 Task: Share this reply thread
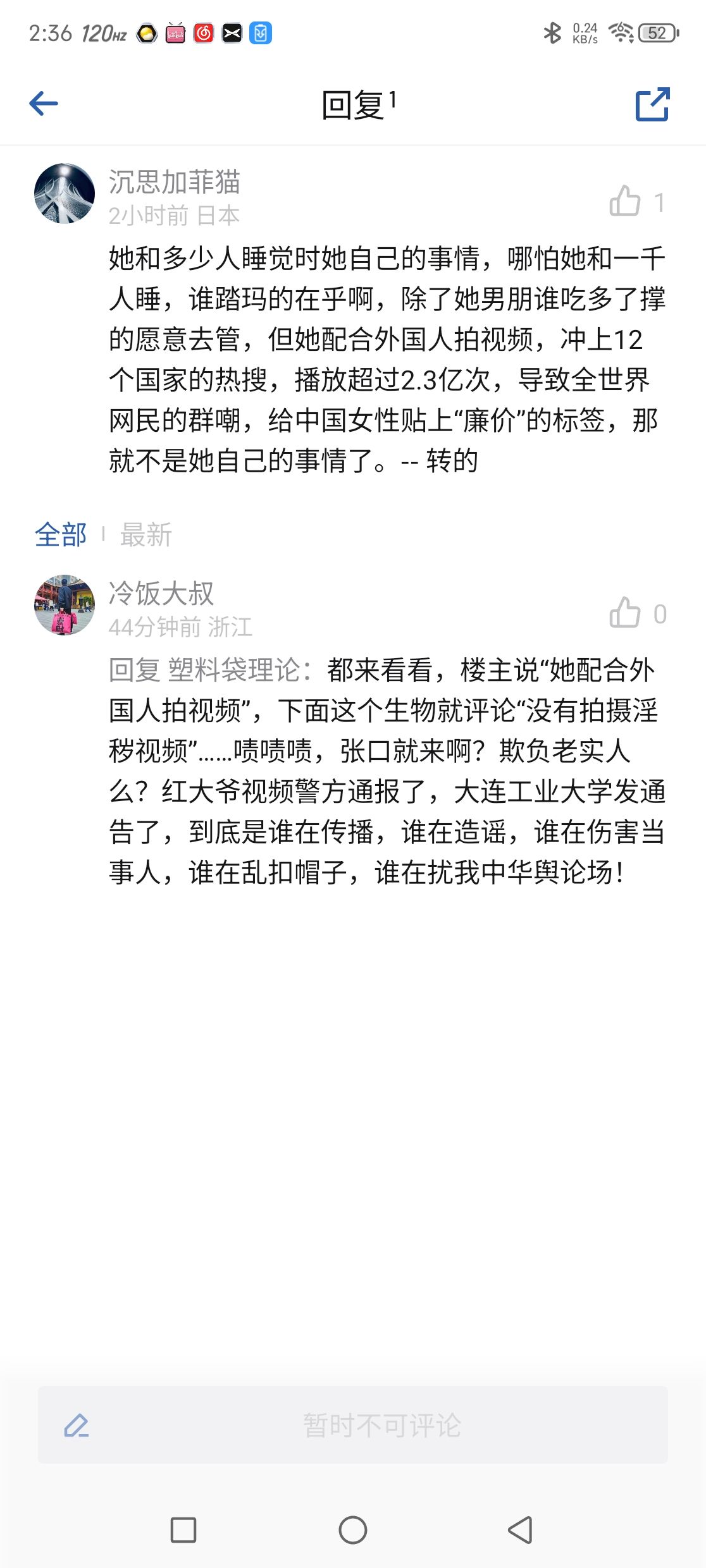tap(653, 104)
